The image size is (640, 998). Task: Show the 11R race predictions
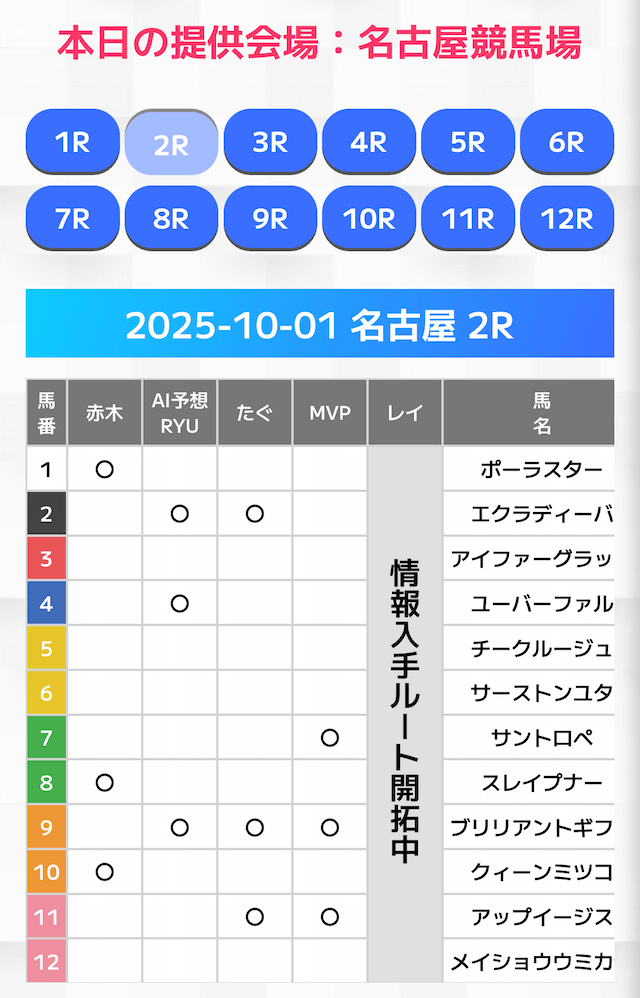[x=468, y=218]
